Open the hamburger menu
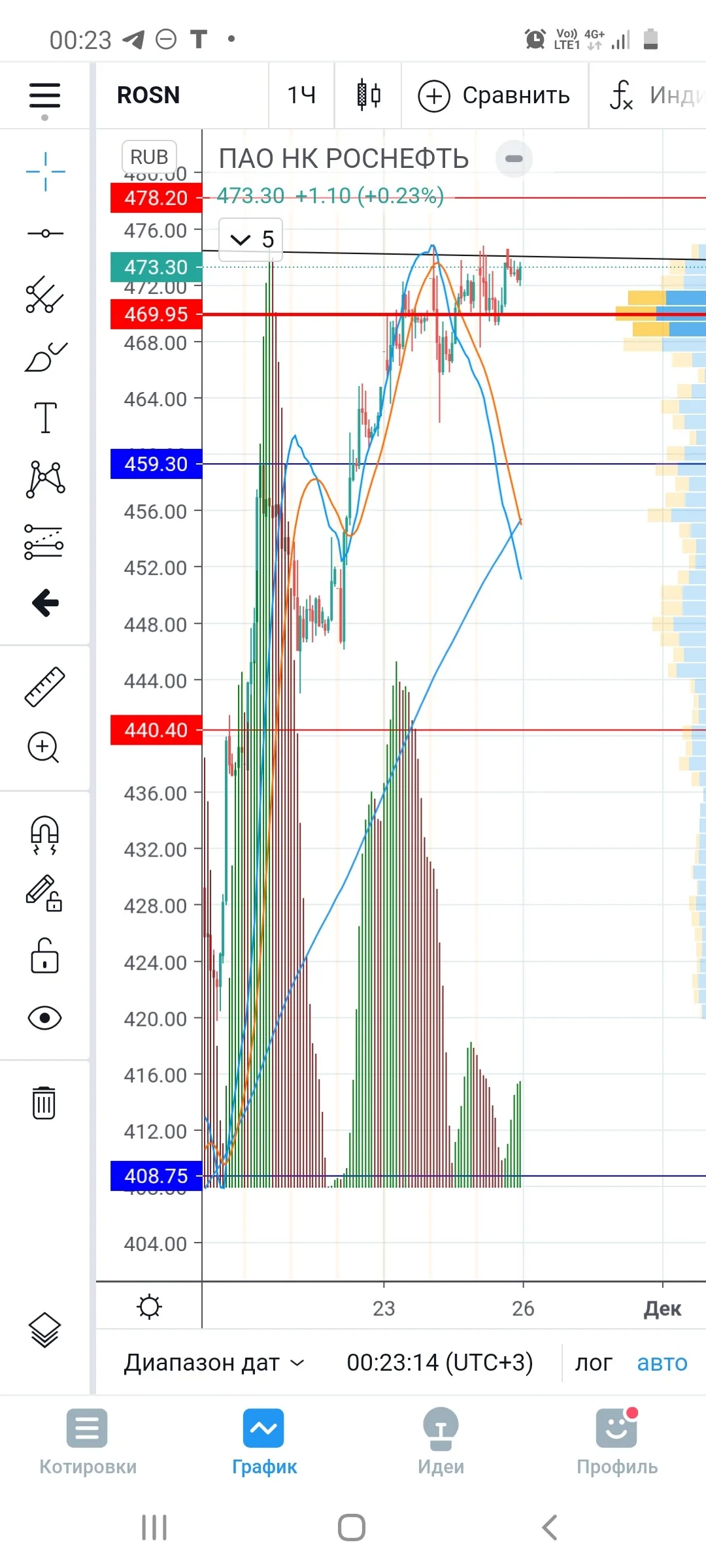 point(44,95)
